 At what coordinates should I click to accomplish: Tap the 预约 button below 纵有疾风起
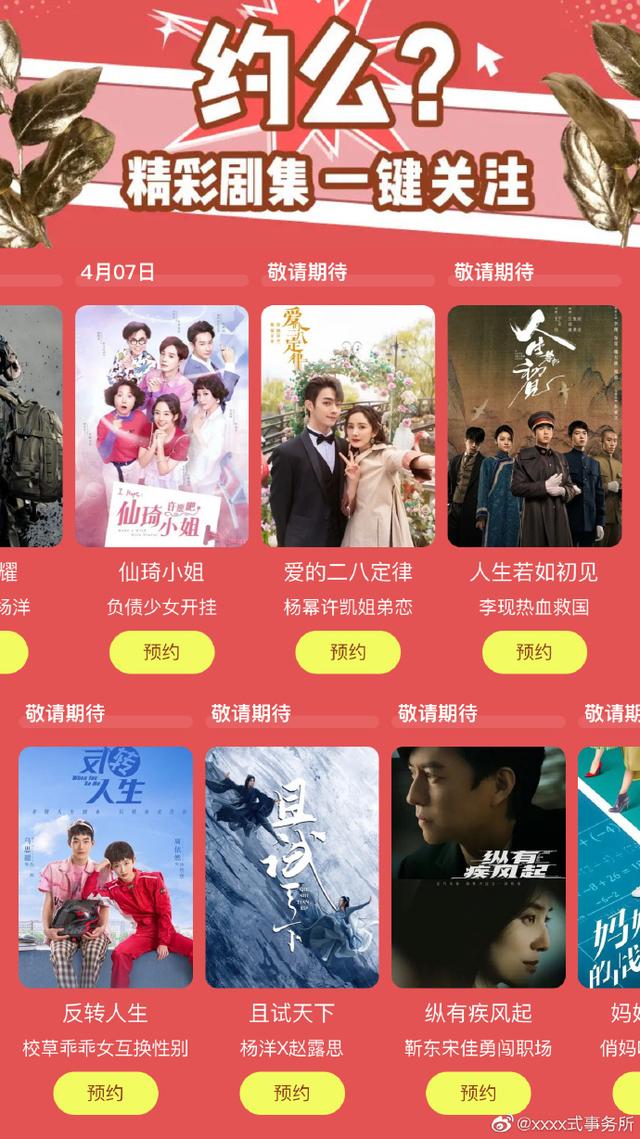pyautogui.click(x=478, y=1093)
